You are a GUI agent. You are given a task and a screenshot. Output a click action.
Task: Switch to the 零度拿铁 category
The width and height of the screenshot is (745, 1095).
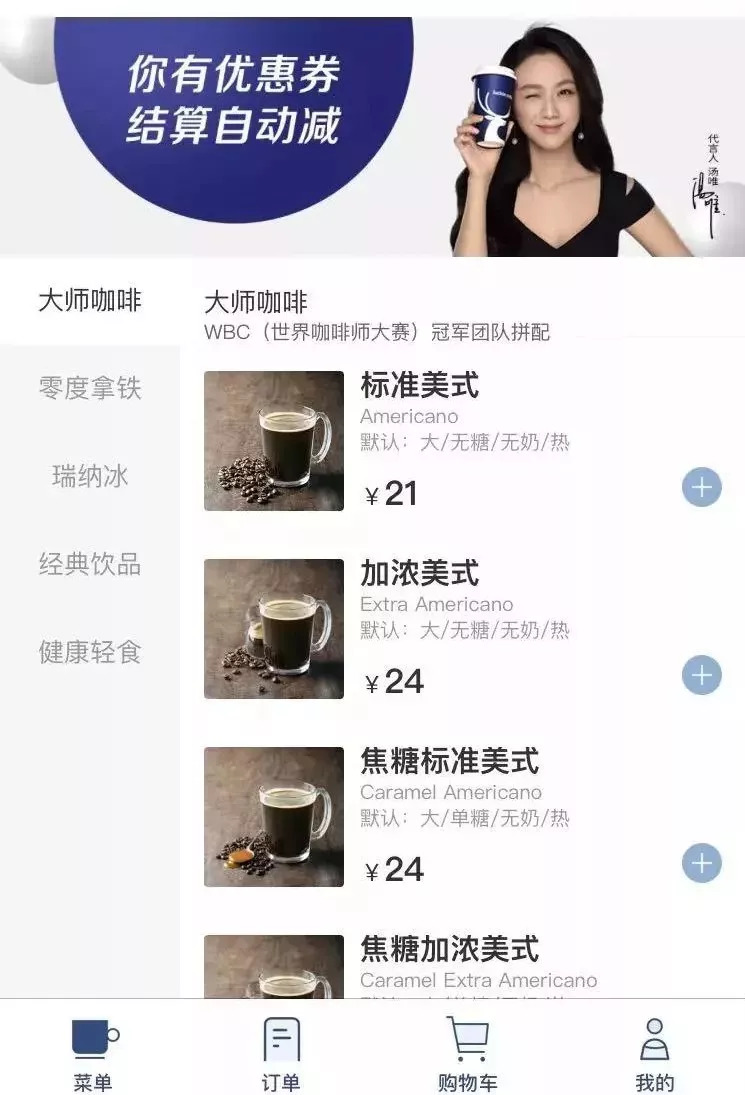(x=90, y=389)
